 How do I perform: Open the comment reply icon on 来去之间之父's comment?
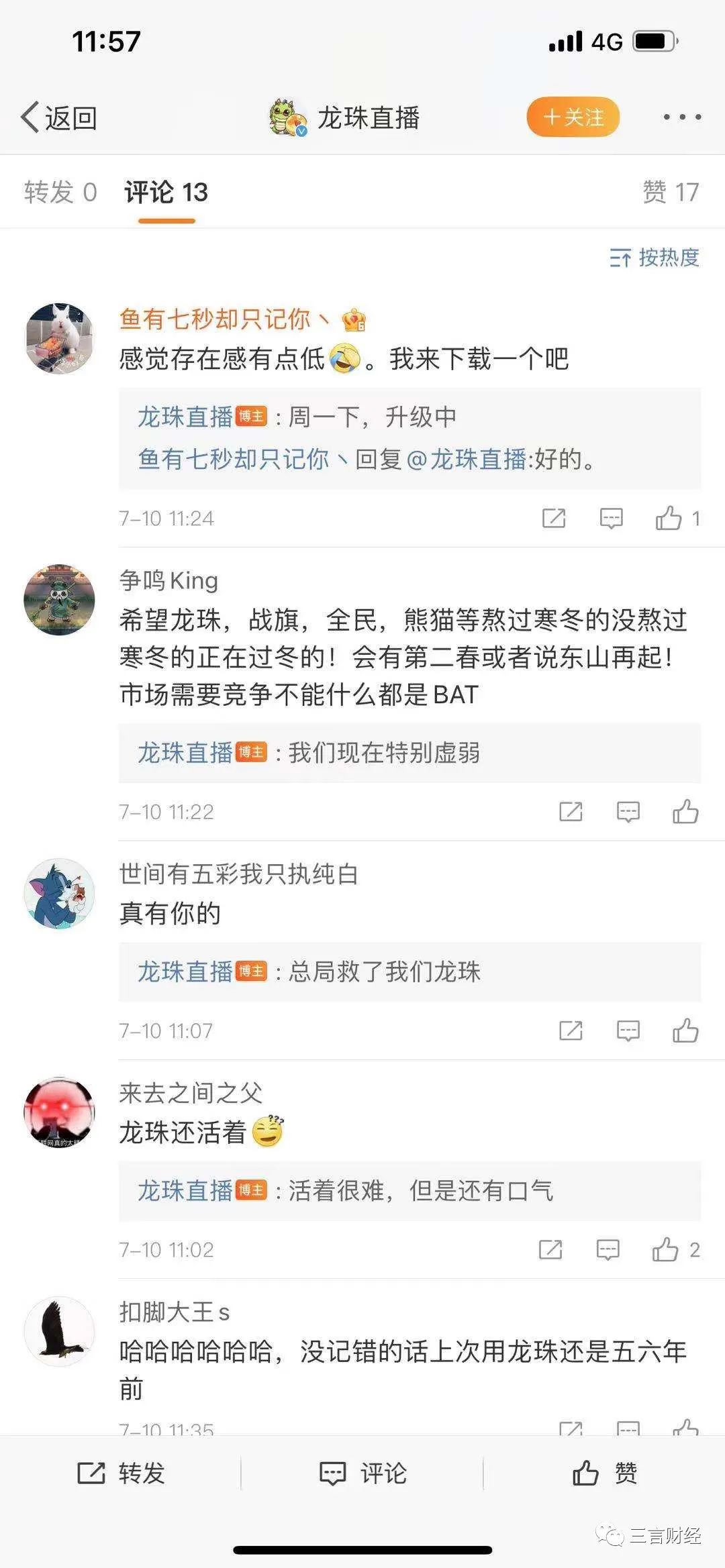click(609, 1249)
